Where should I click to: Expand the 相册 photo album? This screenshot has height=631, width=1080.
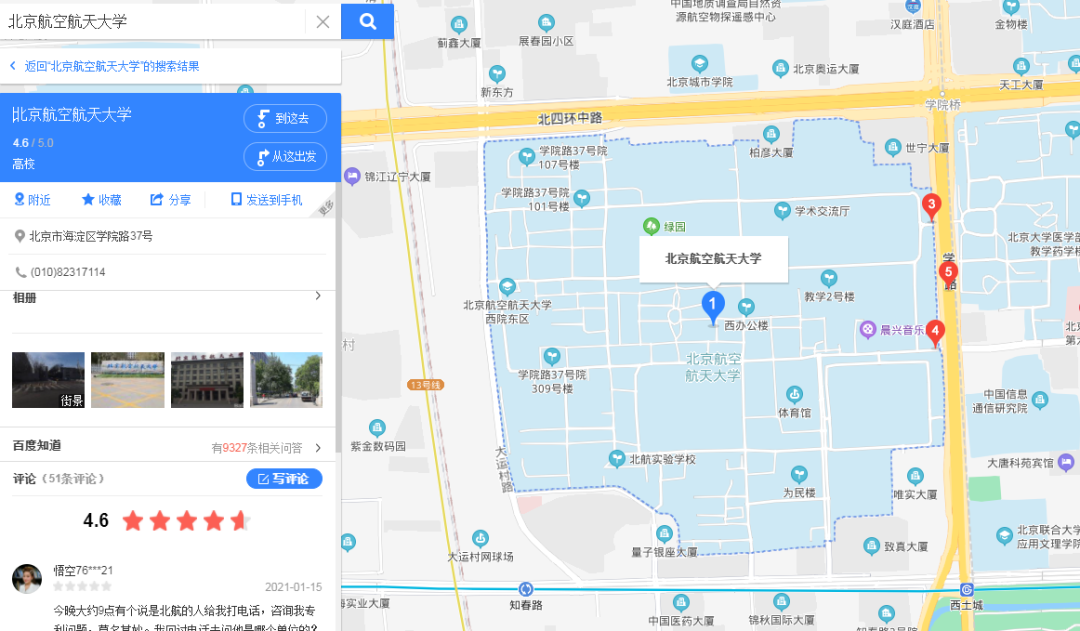pos(318,296)
